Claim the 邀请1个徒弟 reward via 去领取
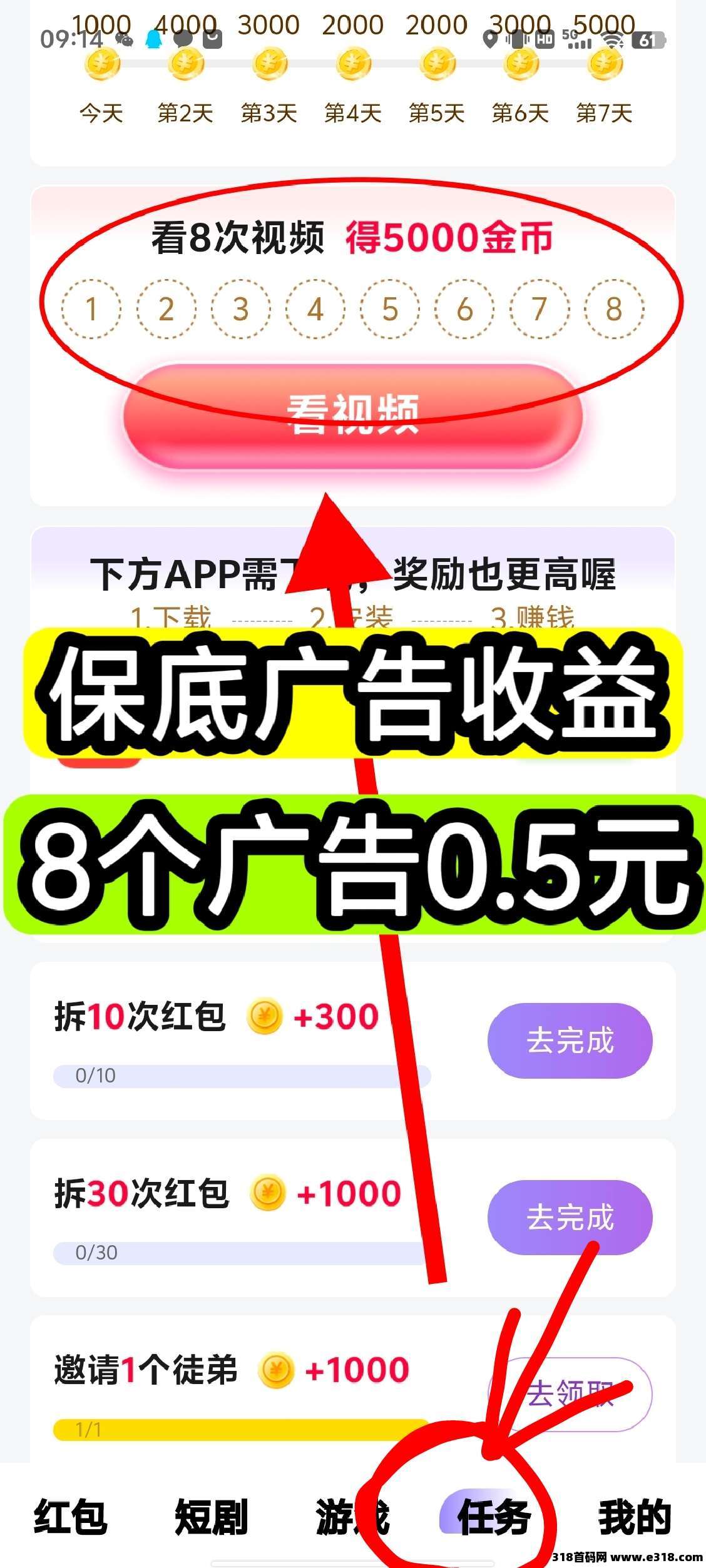Image resolution: width=706 pixels, height=1568 pixels. tap(570, 1393)
